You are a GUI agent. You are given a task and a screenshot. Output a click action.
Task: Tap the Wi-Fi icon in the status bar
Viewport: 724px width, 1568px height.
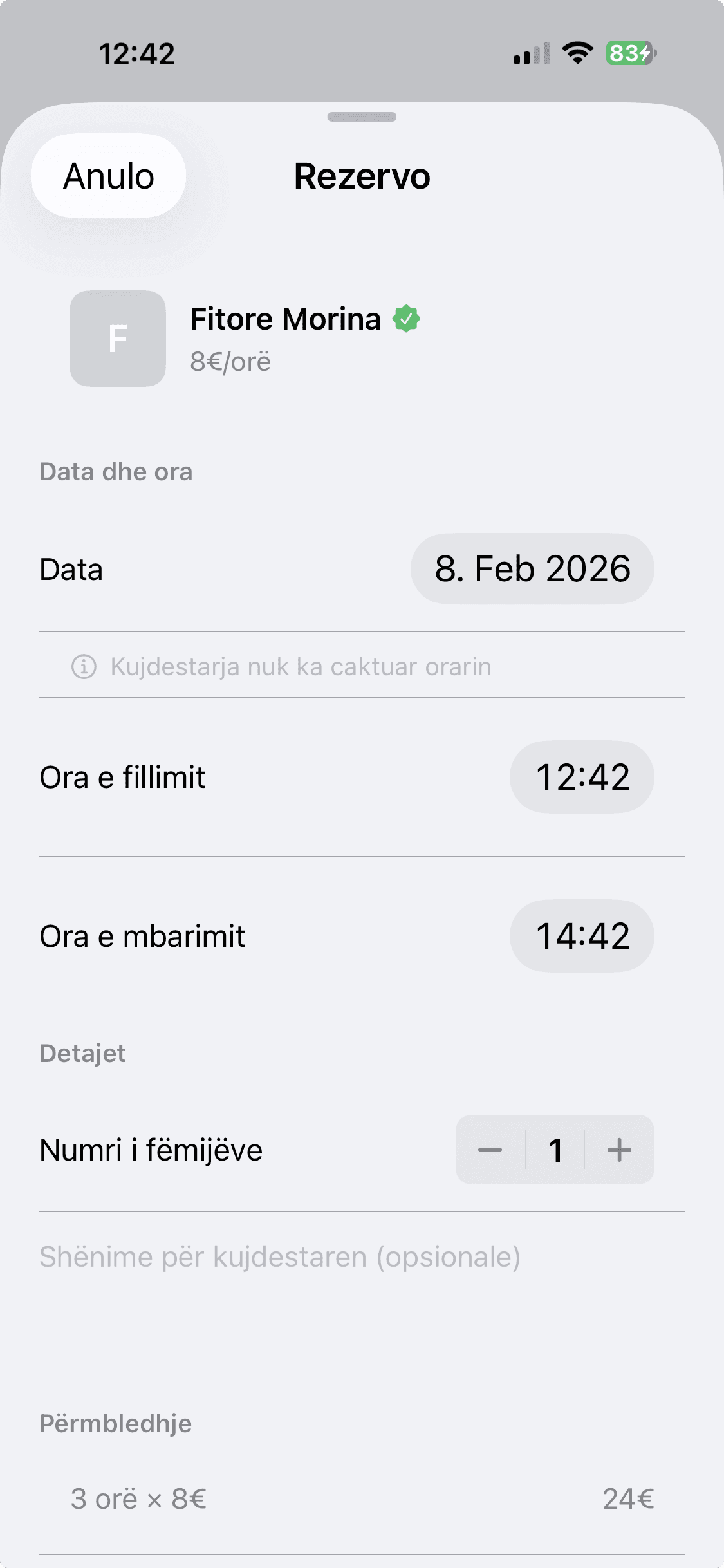pos(576,55)
